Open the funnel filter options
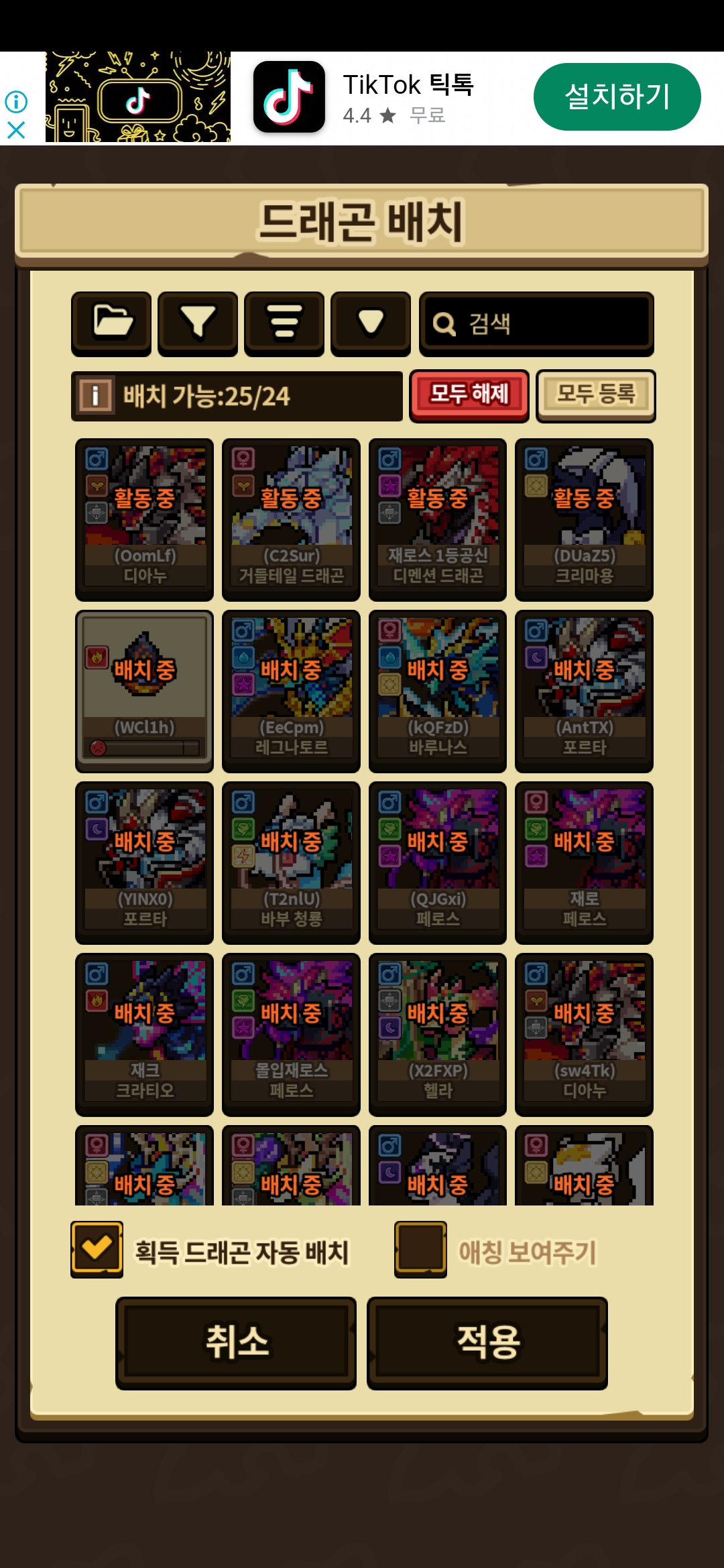This screenshot has height=1568, width=724. (198, 322)
